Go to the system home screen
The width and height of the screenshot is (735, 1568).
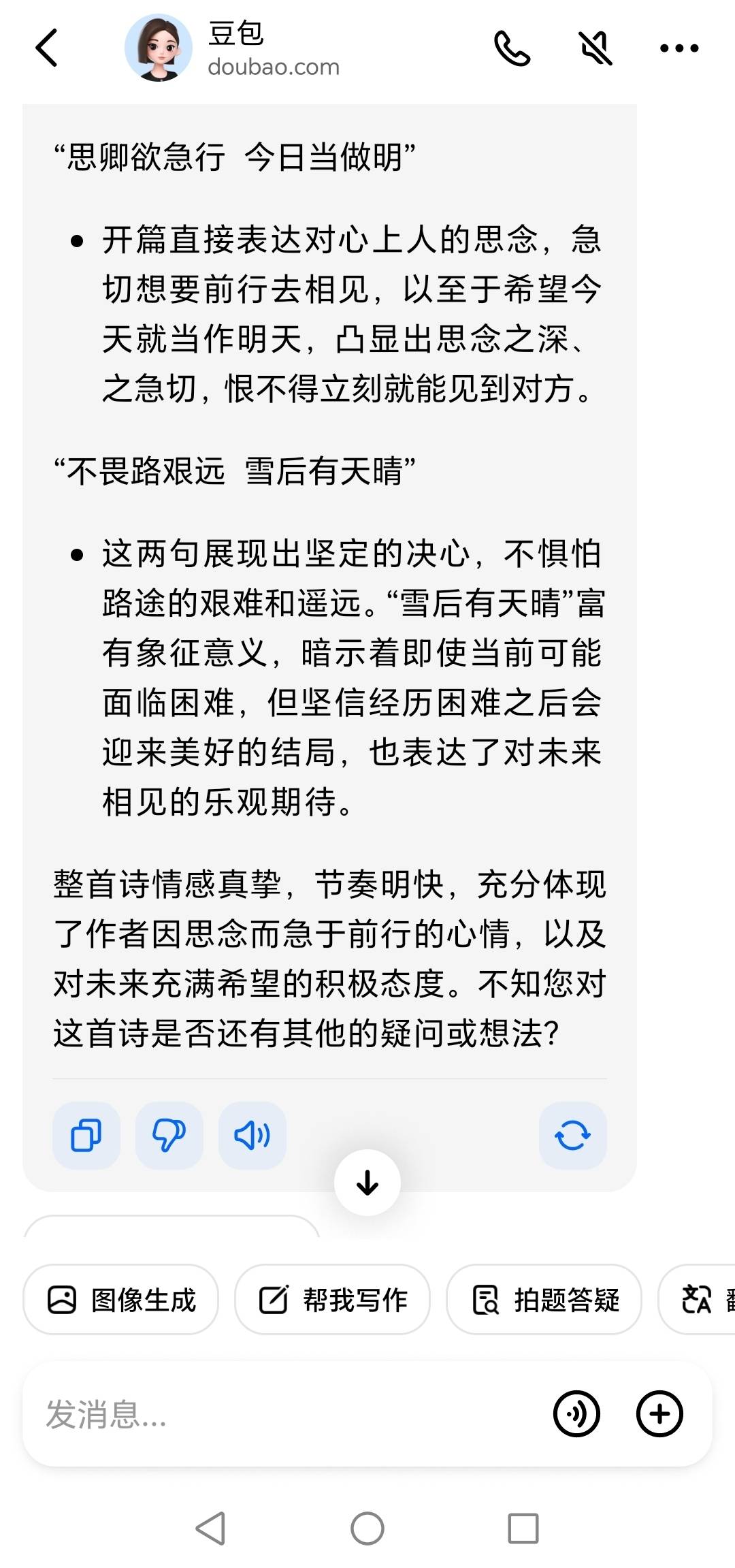[367, 1529]
